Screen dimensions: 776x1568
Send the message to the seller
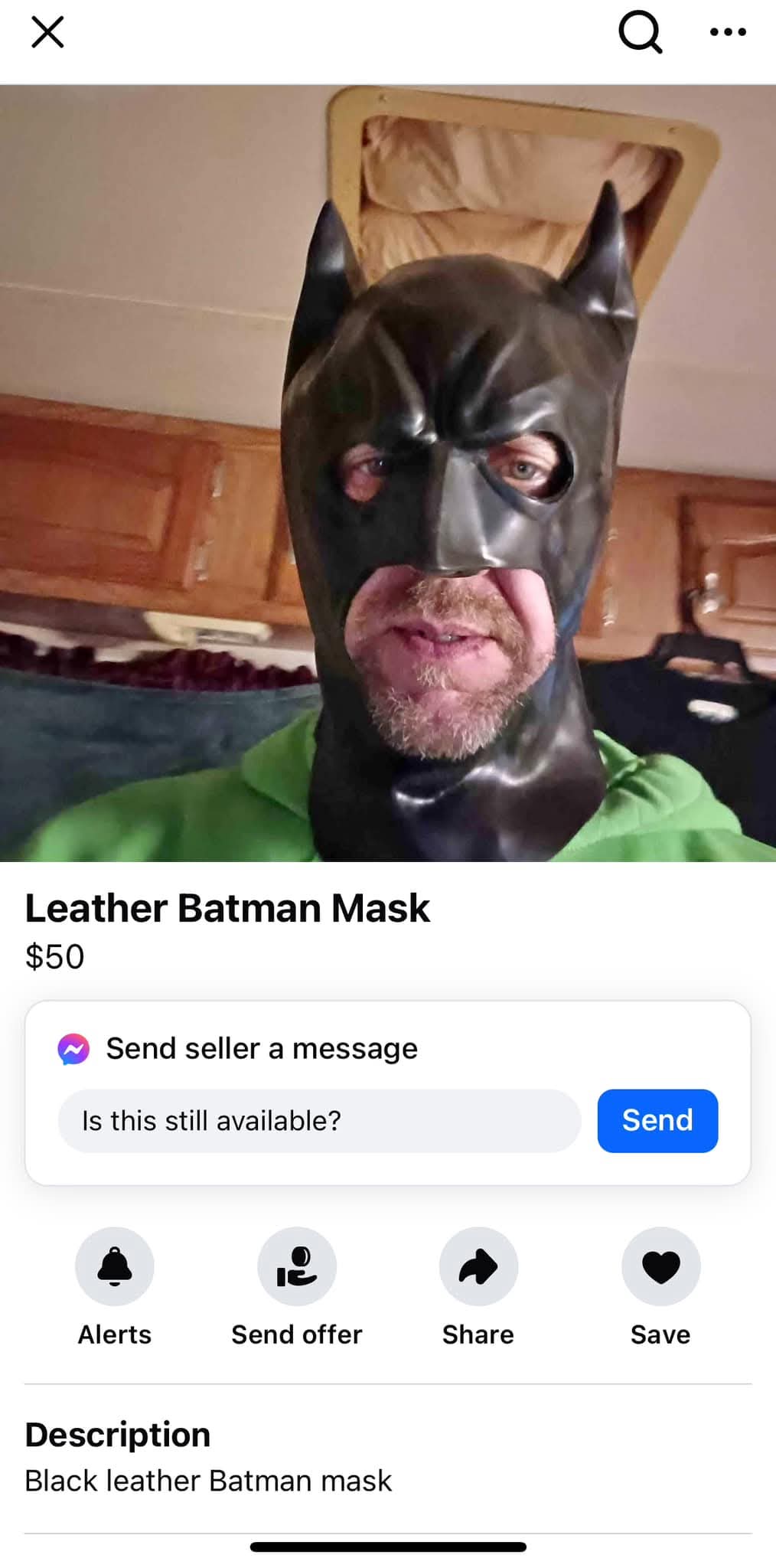pos(657,1121)
